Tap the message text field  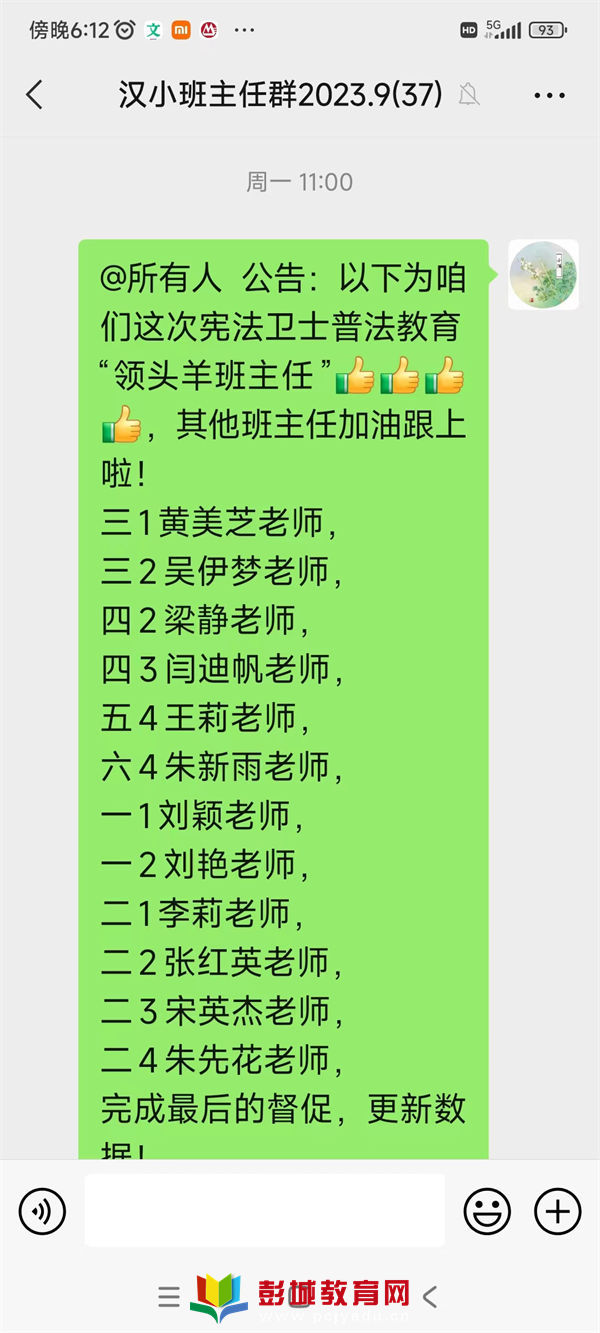pos(264,1210)
